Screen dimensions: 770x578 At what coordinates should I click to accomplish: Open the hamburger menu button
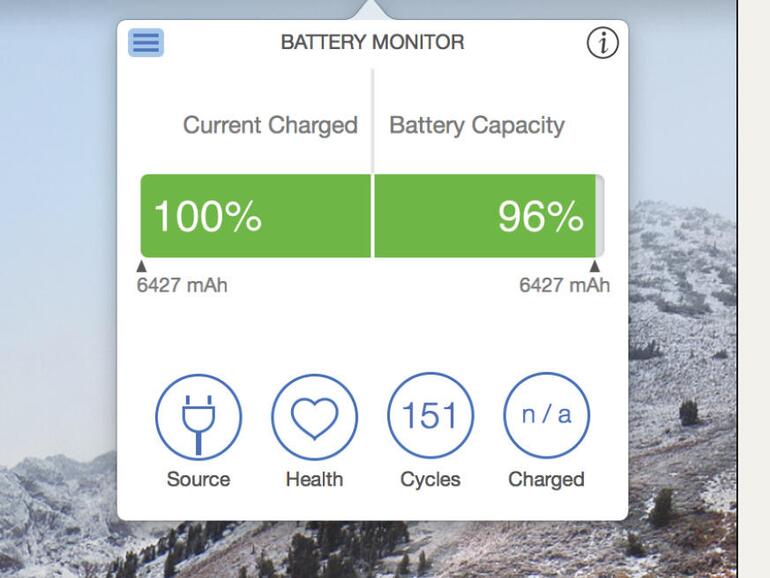point(146,43)
